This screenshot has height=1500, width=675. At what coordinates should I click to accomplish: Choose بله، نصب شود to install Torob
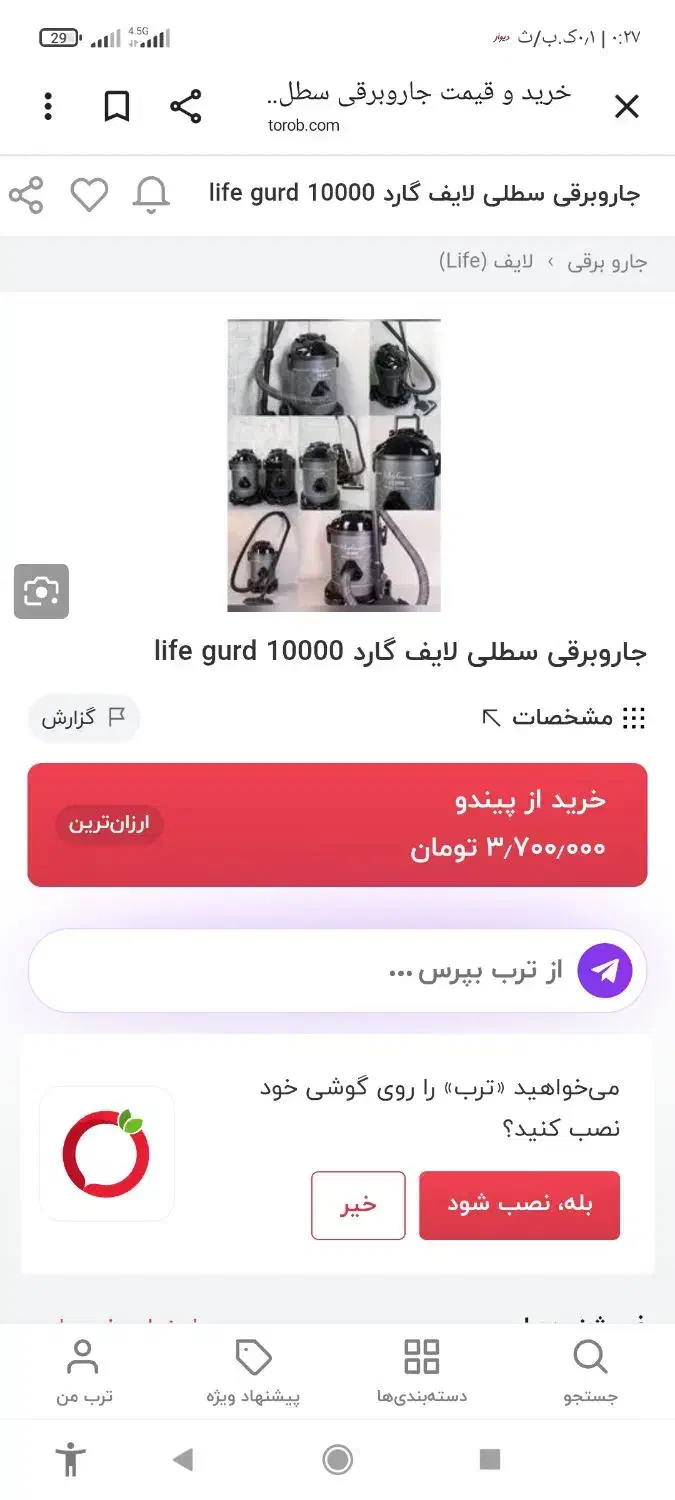519,1205
